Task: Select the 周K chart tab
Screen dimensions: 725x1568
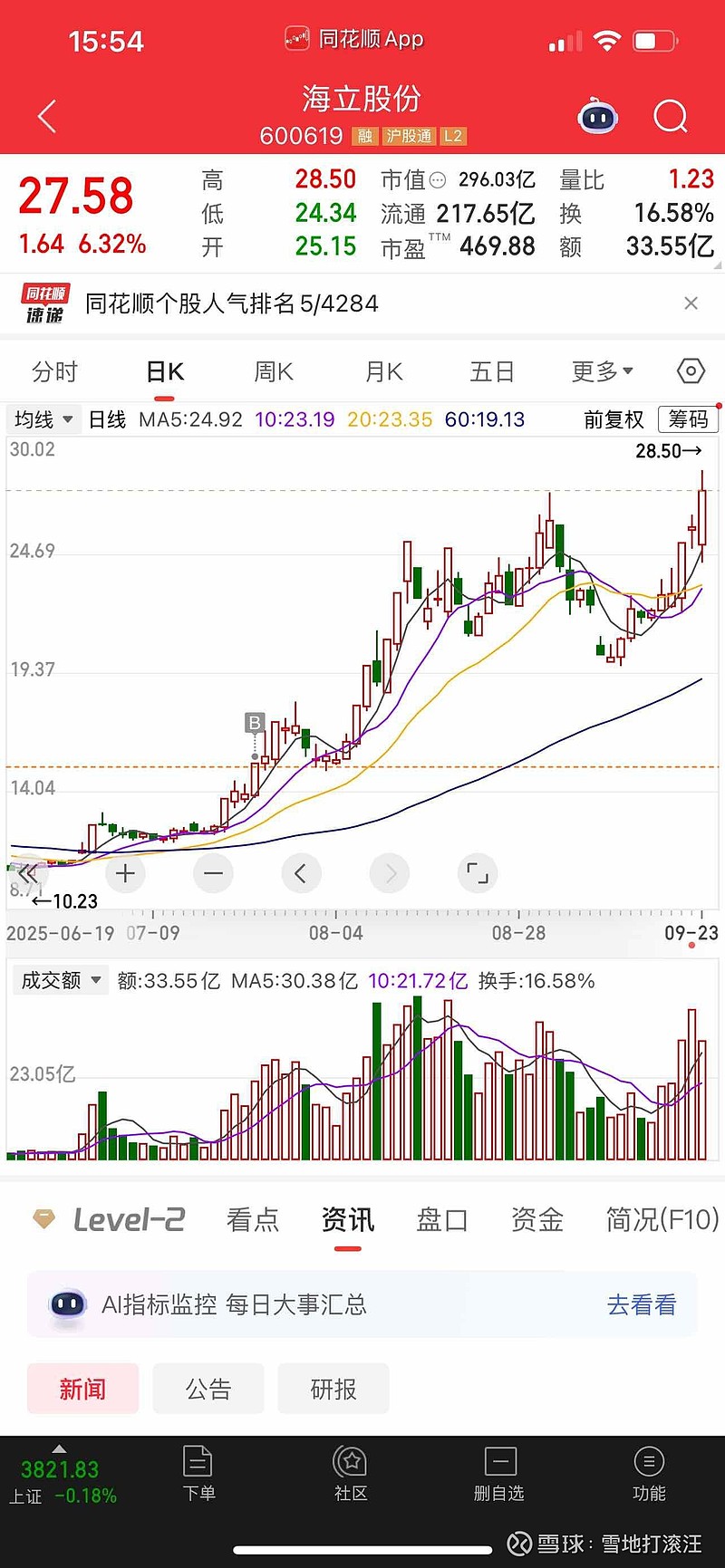Action: tap(273, 371)
